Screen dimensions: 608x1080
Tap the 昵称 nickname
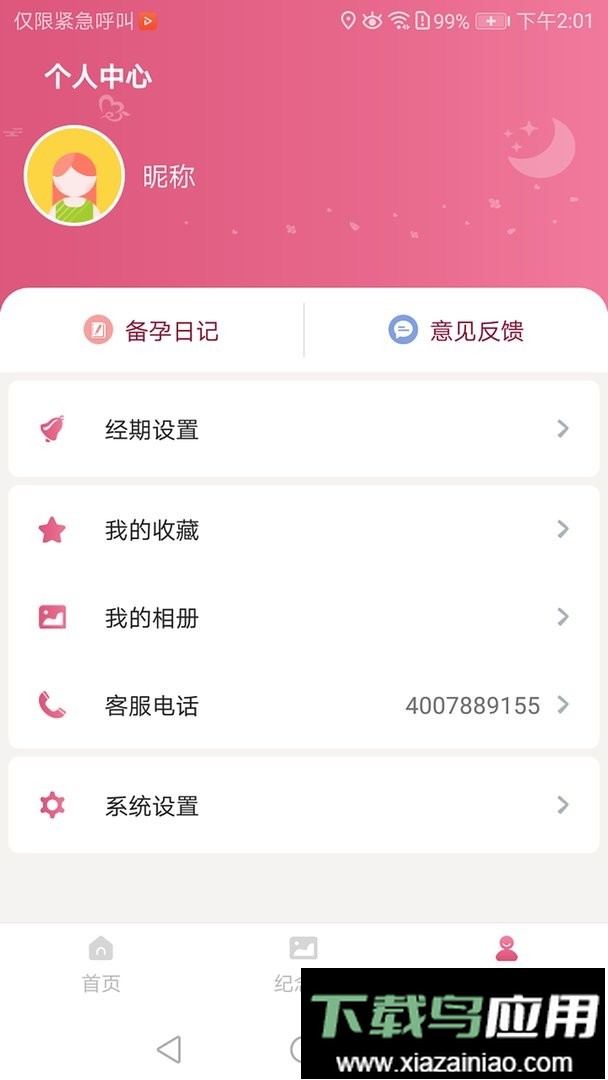click(x=169, y=177)
